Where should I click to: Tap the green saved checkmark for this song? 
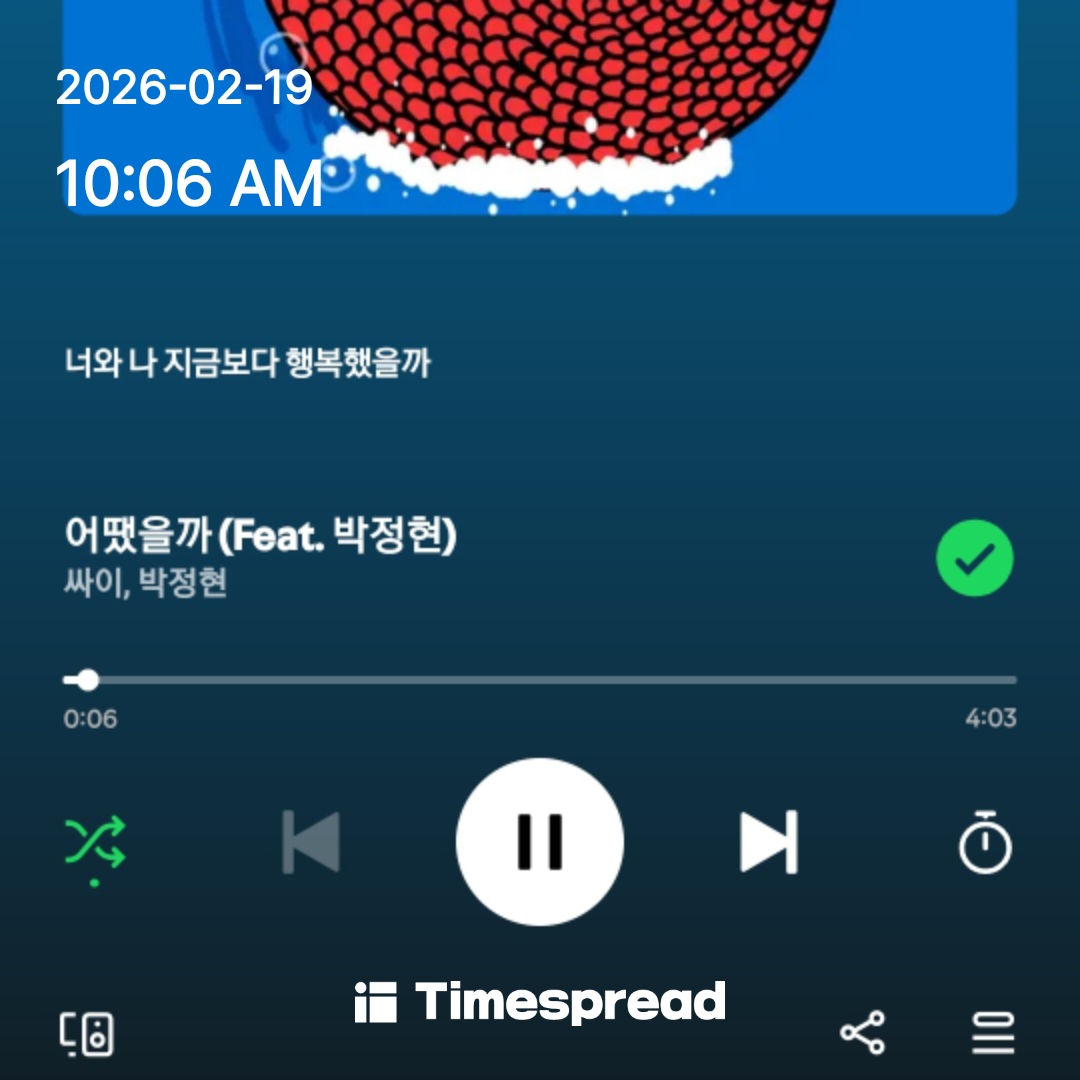point(974,559)
